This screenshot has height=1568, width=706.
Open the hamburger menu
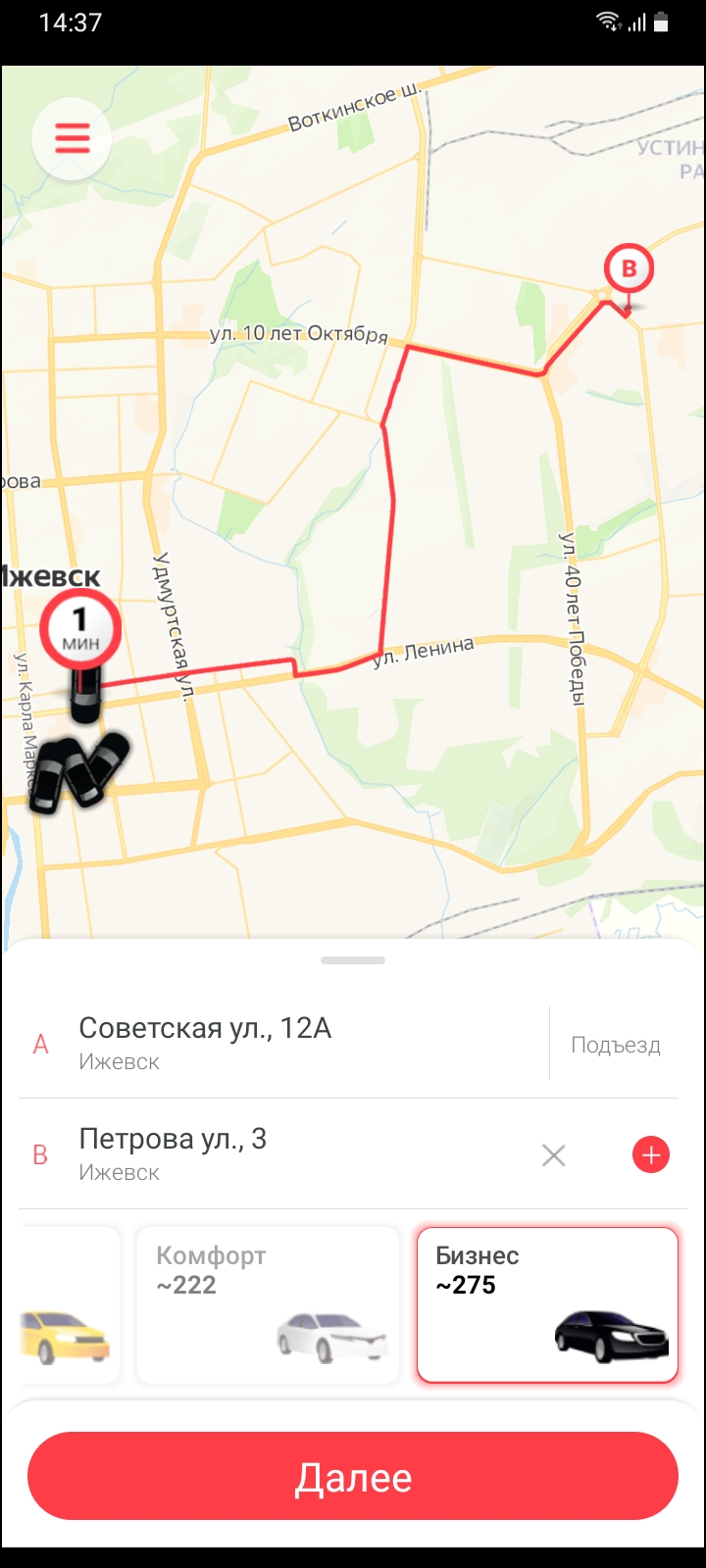click(x=72, y=139)
